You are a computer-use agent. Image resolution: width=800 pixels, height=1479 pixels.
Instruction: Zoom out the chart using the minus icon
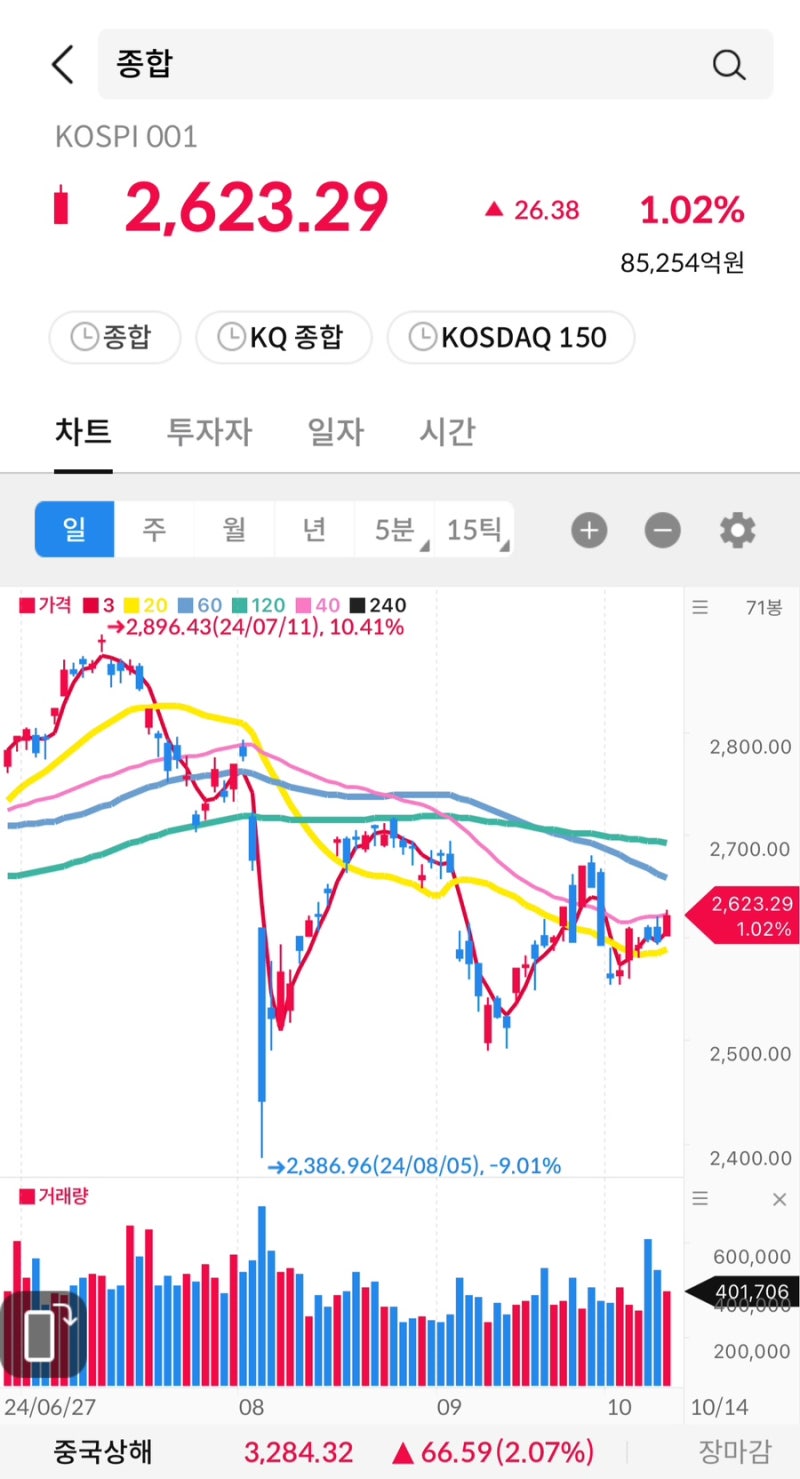pyautogui.click(x=661, y=530)
